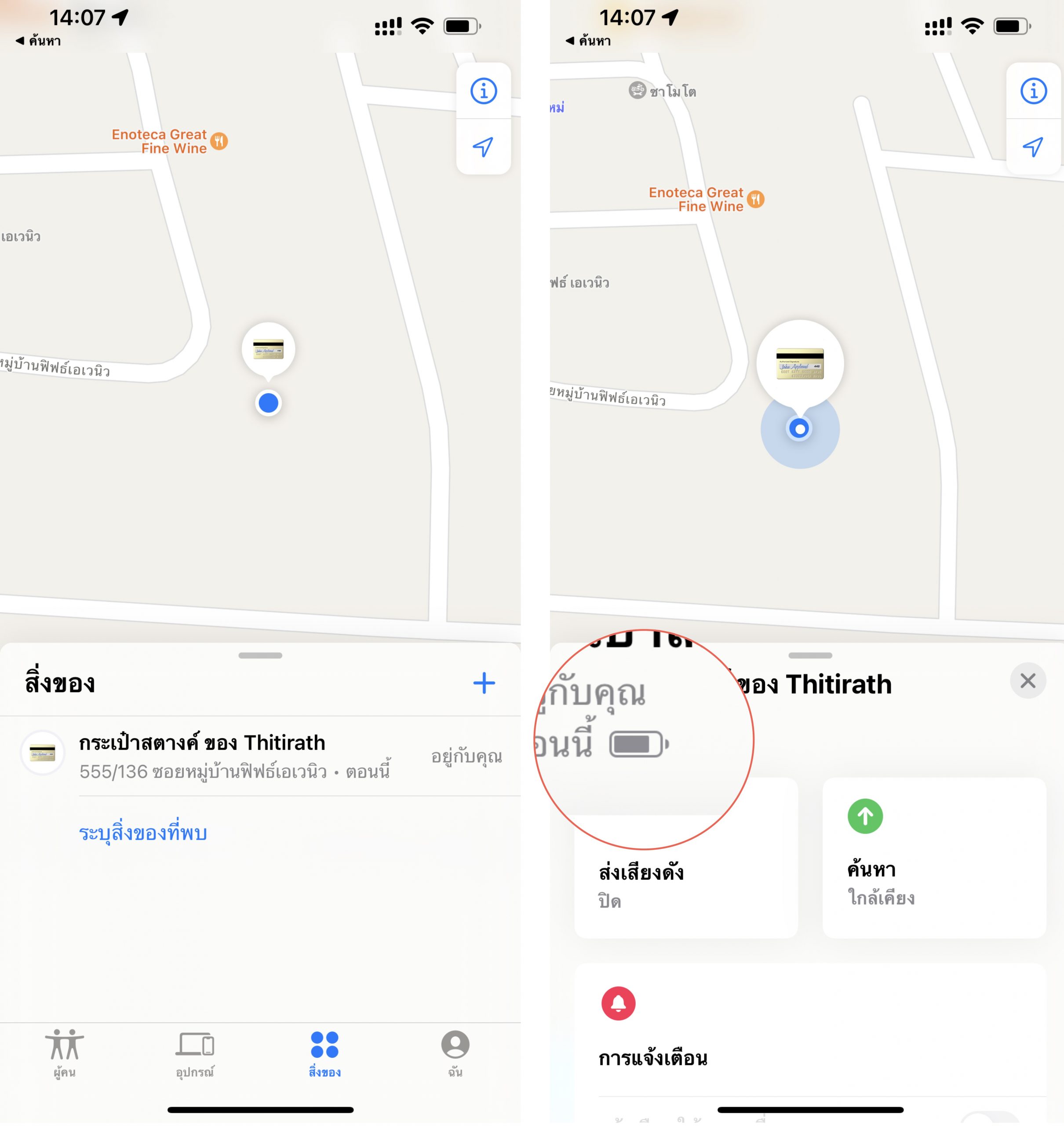Open ค้นหา ใกล้เคียง find nearby card
The image size is (1064, 1126).
click(x=933, y=858)
